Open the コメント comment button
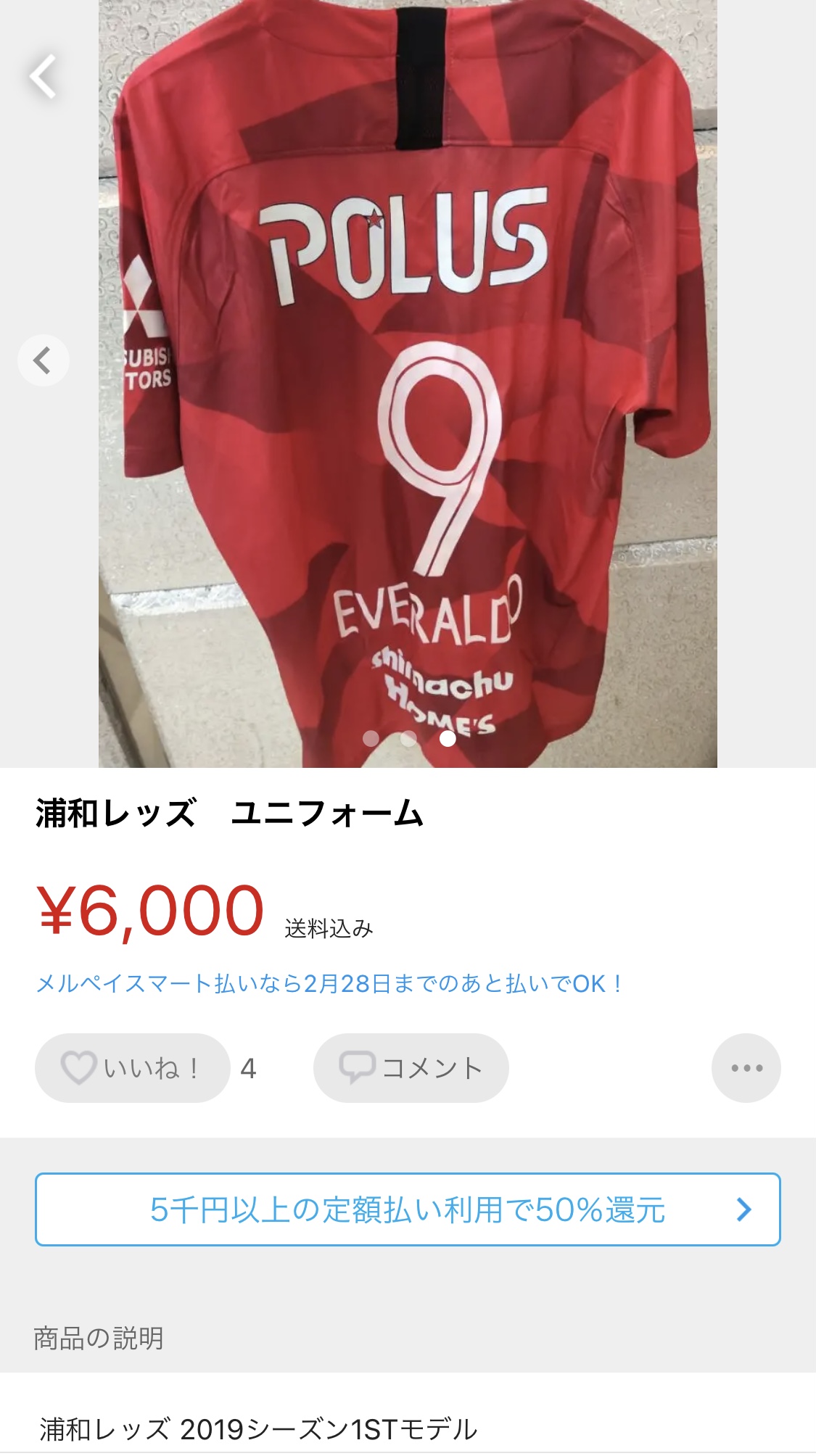This screenshot has width=816, height=1456. (x=411, y=1068)
